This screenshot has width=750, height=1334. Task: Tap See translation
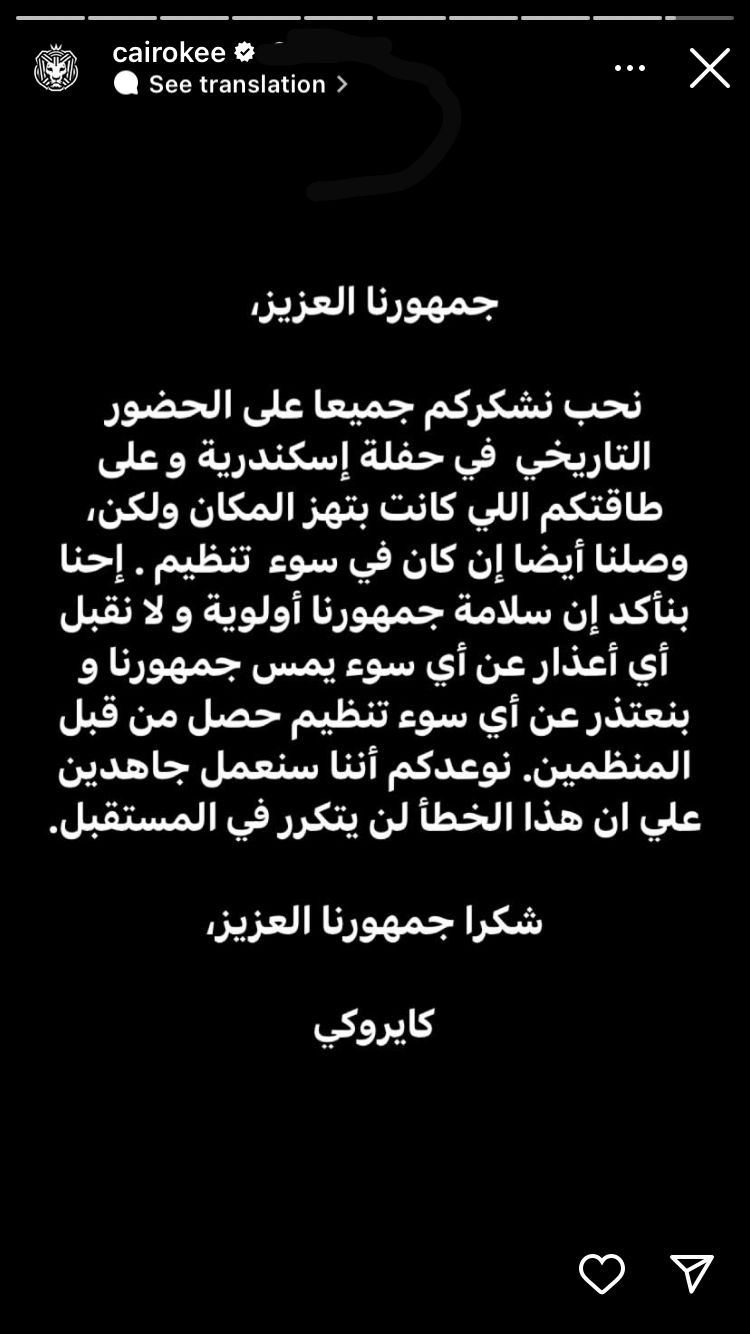point(237,85)
